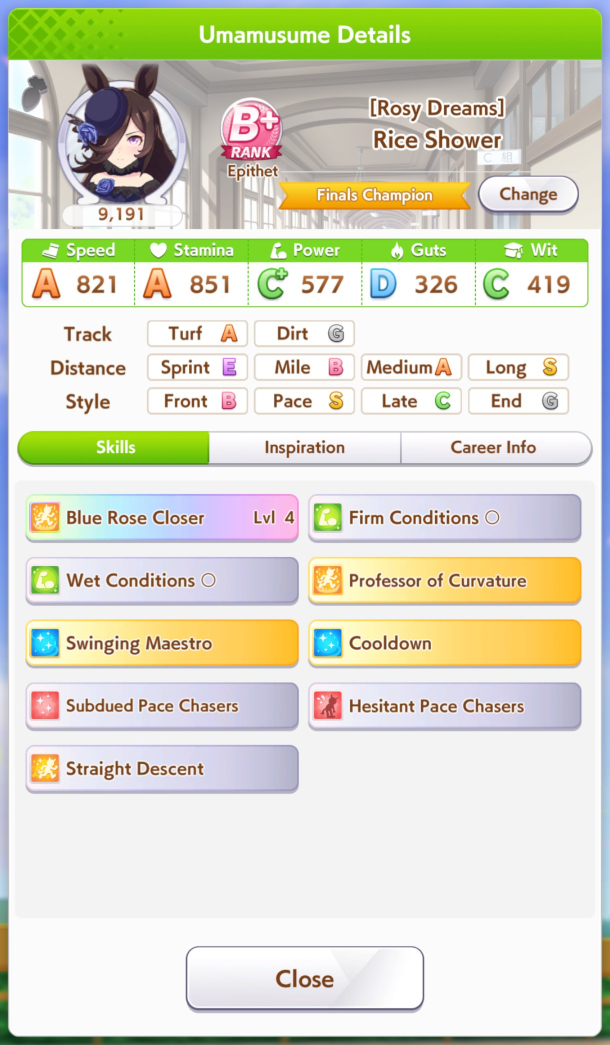View Hesitant Pace Chasers skill
610x1045 pixels.
point(444,706)
